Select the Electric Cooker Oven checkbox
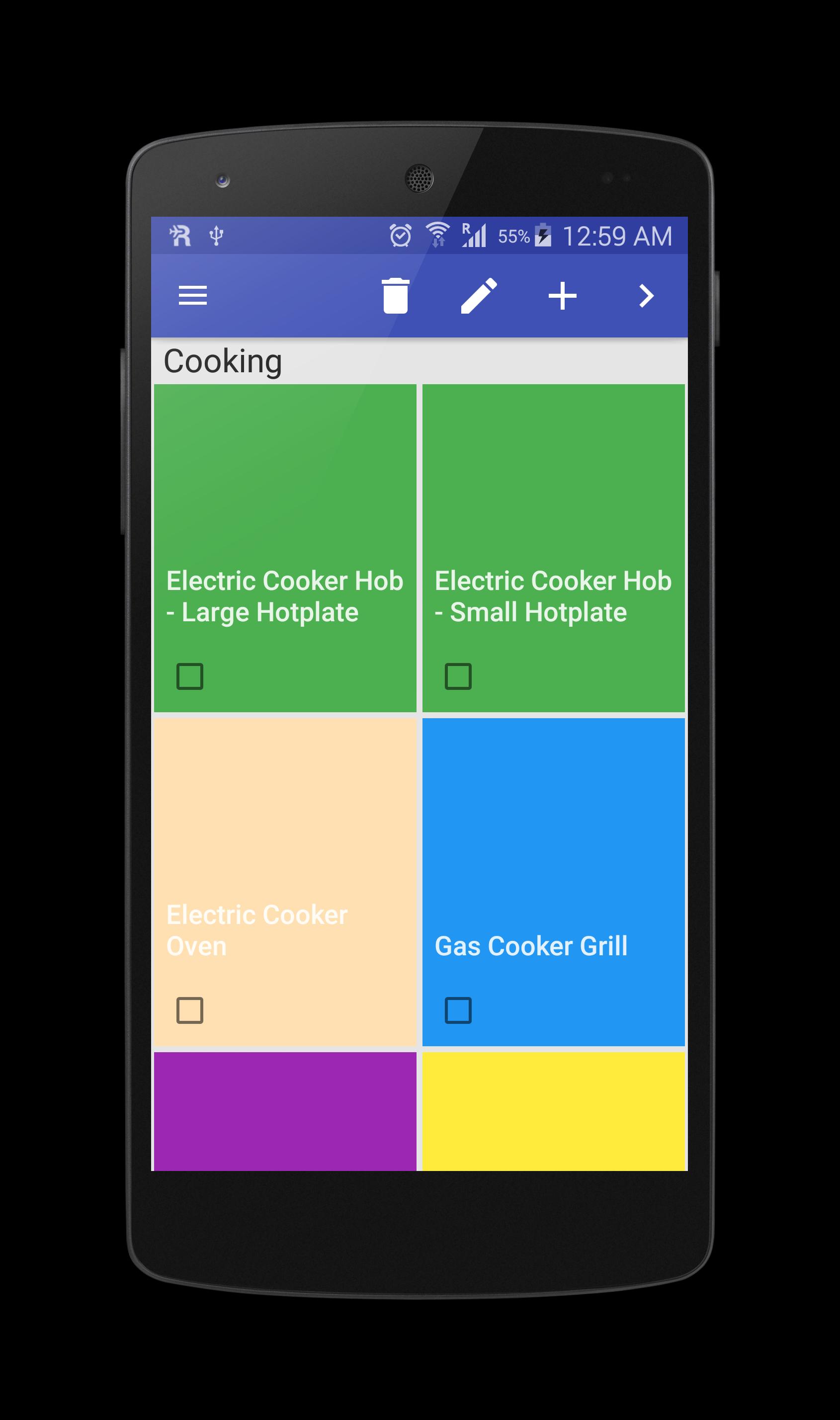Image resolution: width=840 pixels, height=1420 pixels. [x=190, y=1010]
